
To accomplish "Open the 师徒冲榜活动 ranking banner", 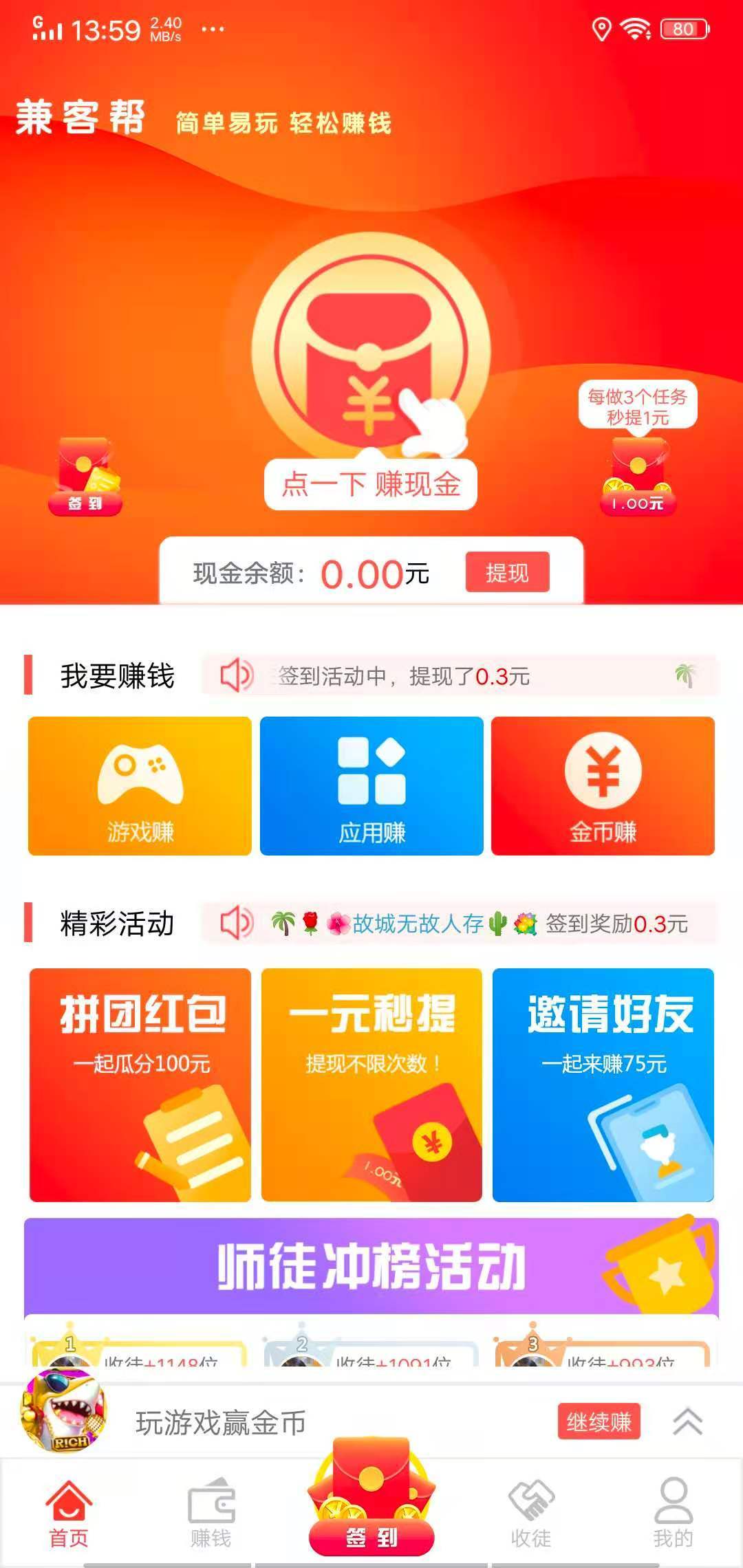I will pyautogui.click(x=371, y=1267).
